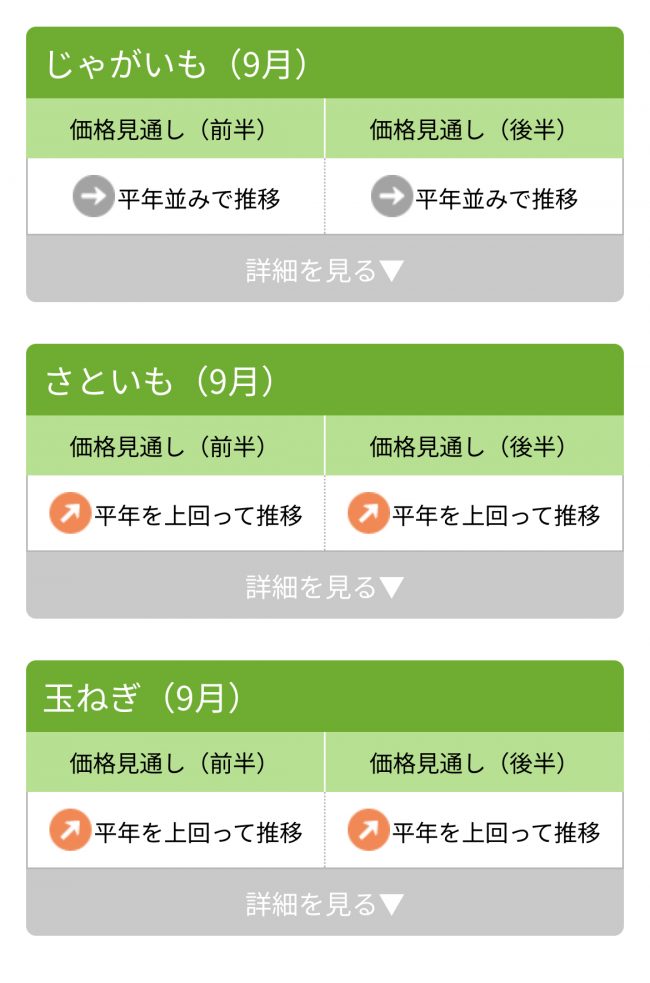
Task: Expand 詳細を見る for じゃがいも (9月)
Action: click(325, 269)
